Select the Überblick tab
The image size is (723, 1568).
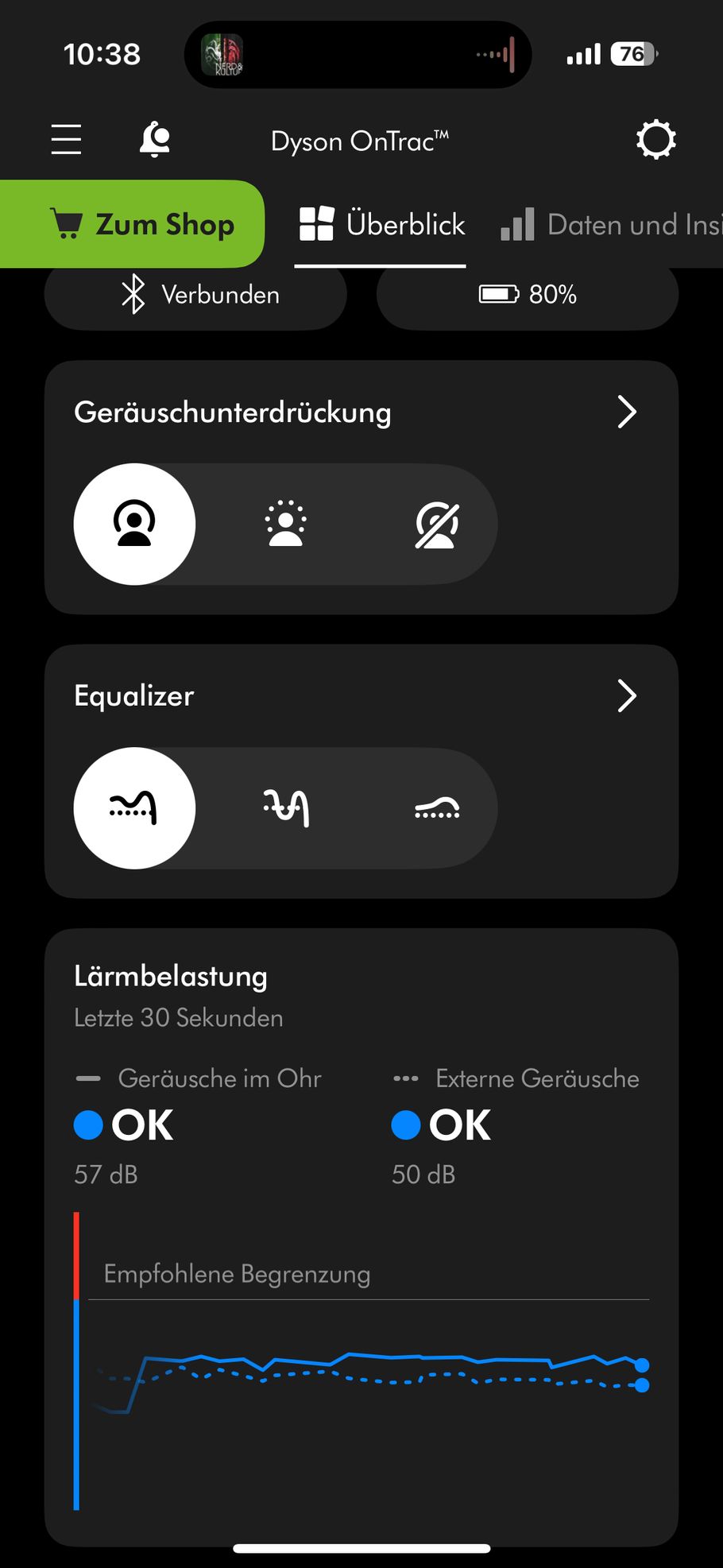coord(381,225)
